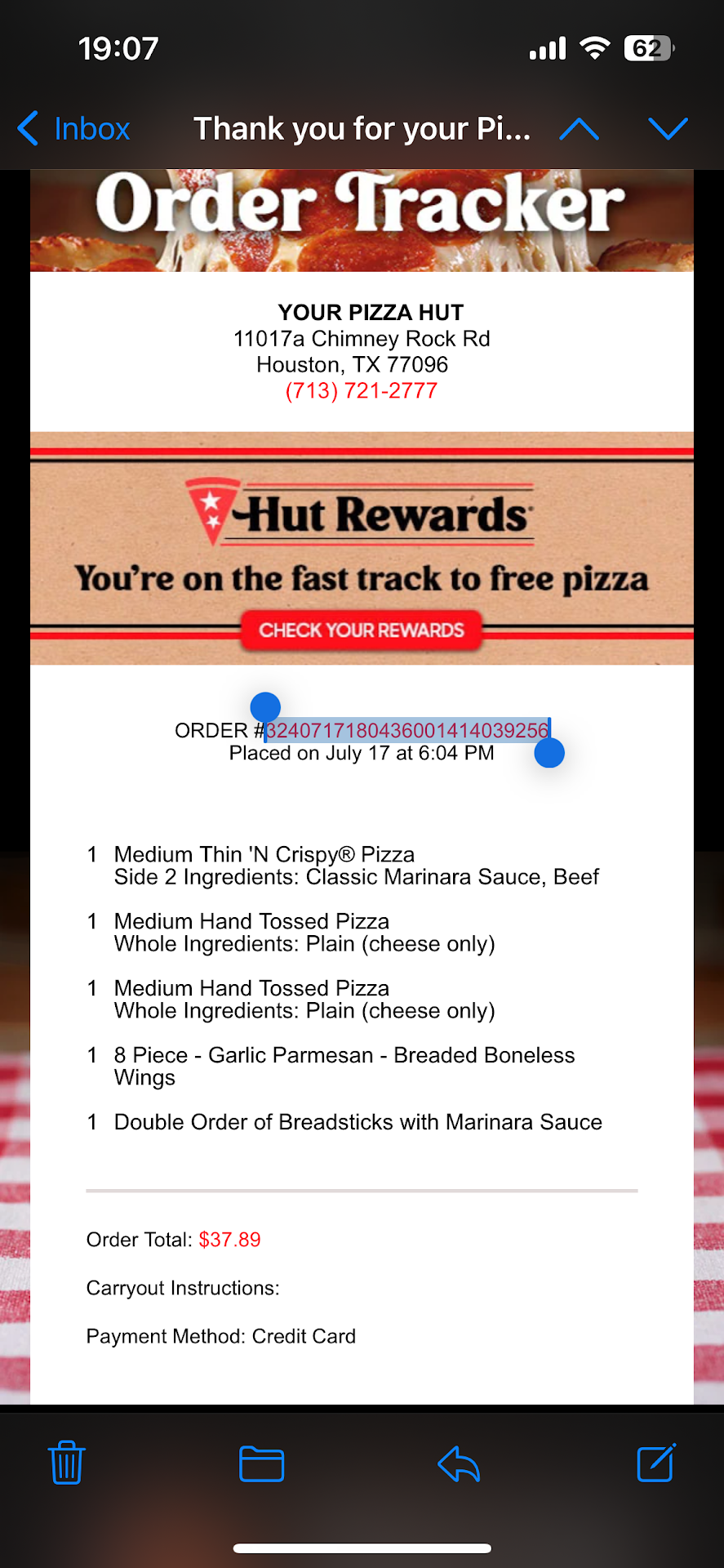Jump to the previous email with up arrow

(x=579, y=129)
